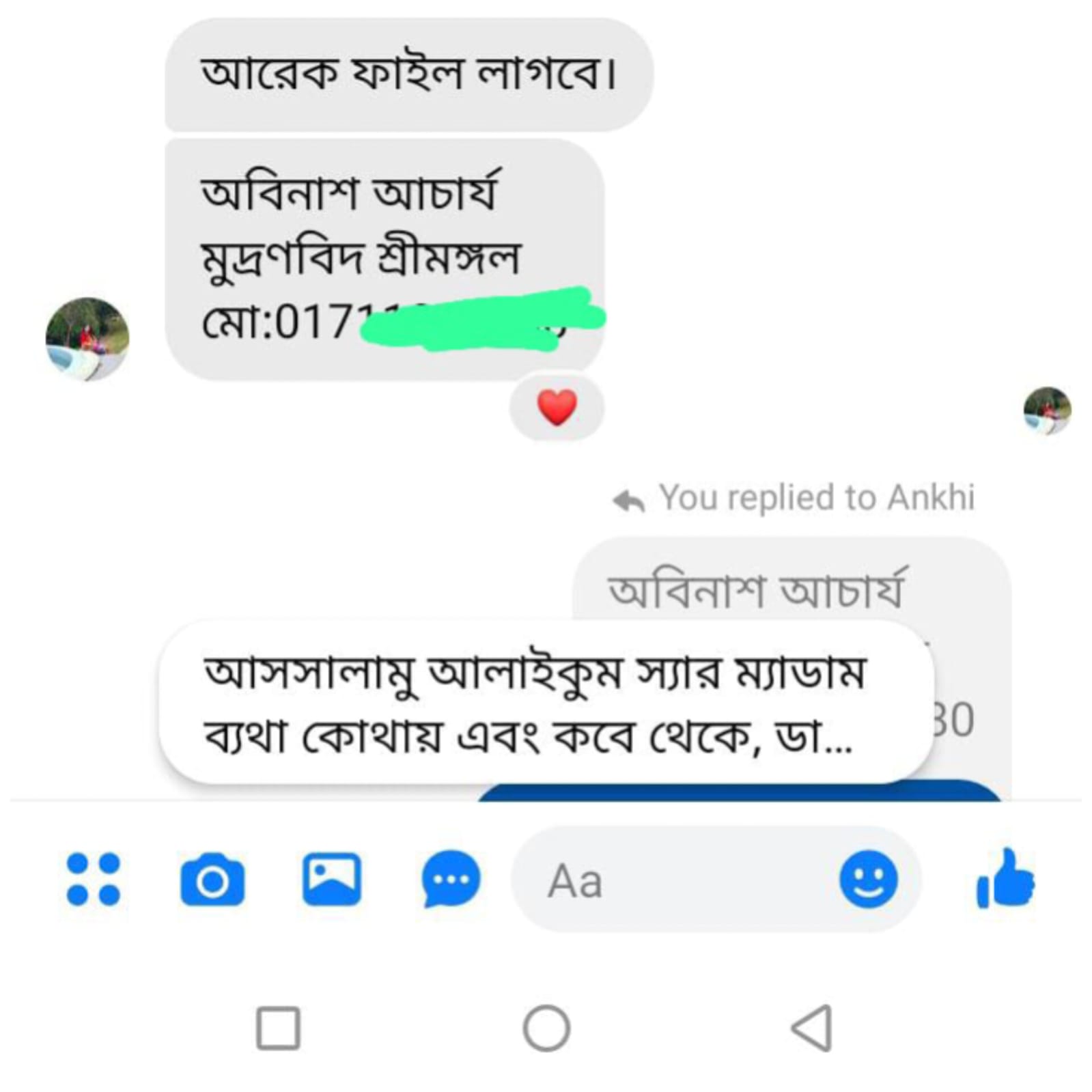Tap the heart reaction on the message
The image size is (1092, 1092).
click(557, 408)
